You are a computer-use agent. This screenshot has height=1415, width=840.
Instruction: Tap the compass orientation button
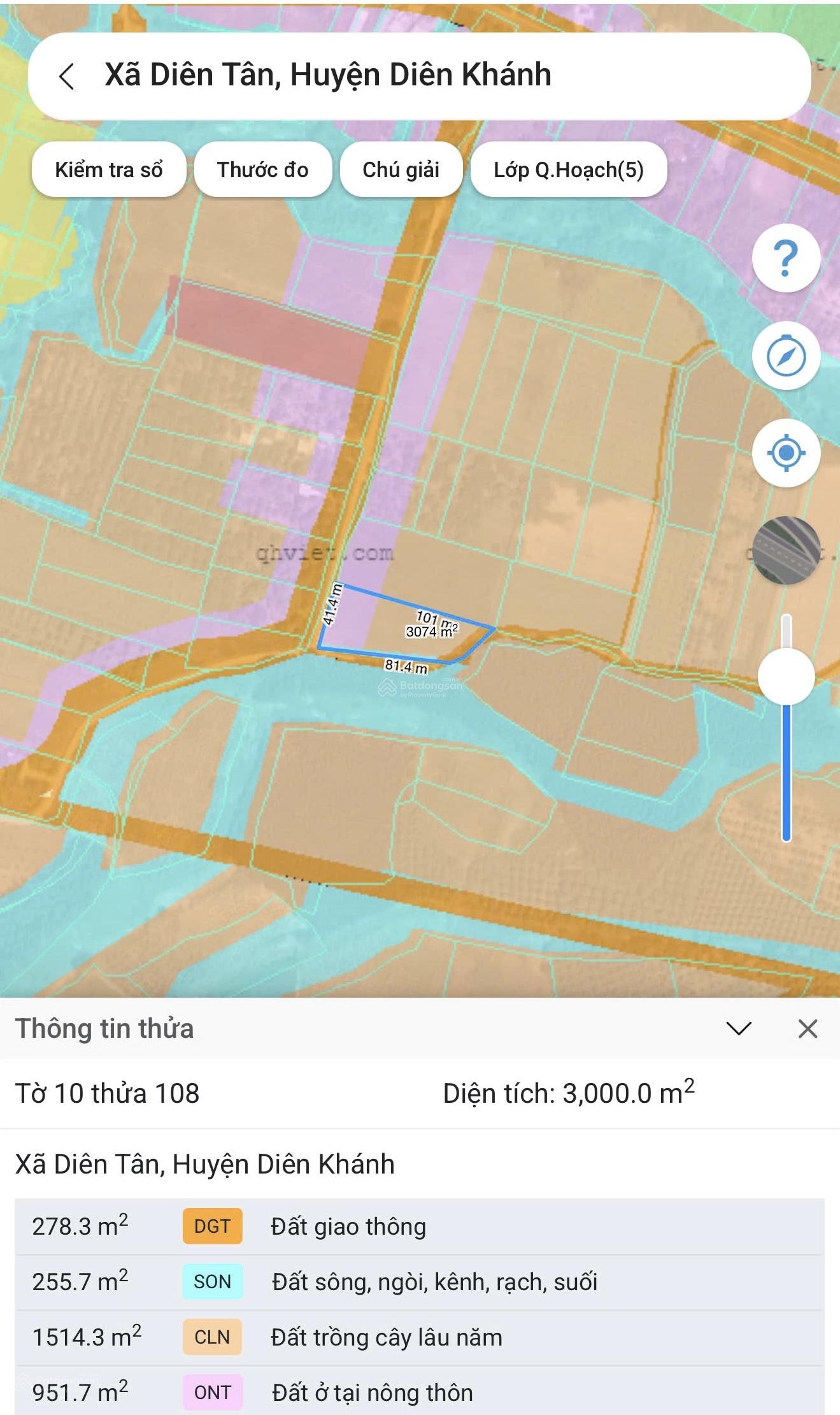point(786,356)
